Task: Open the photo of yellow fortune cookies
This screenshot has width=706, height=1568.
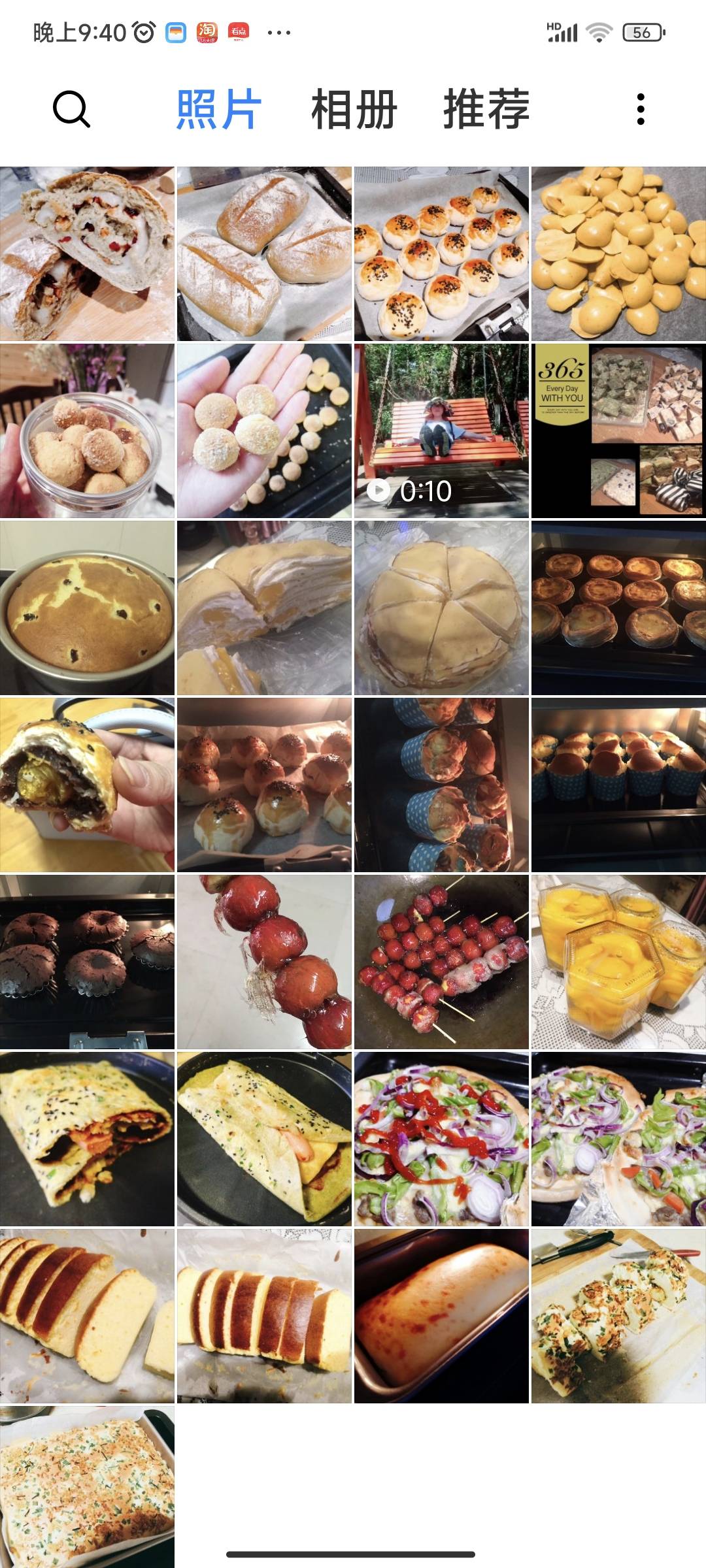Action: click(618, 253)
